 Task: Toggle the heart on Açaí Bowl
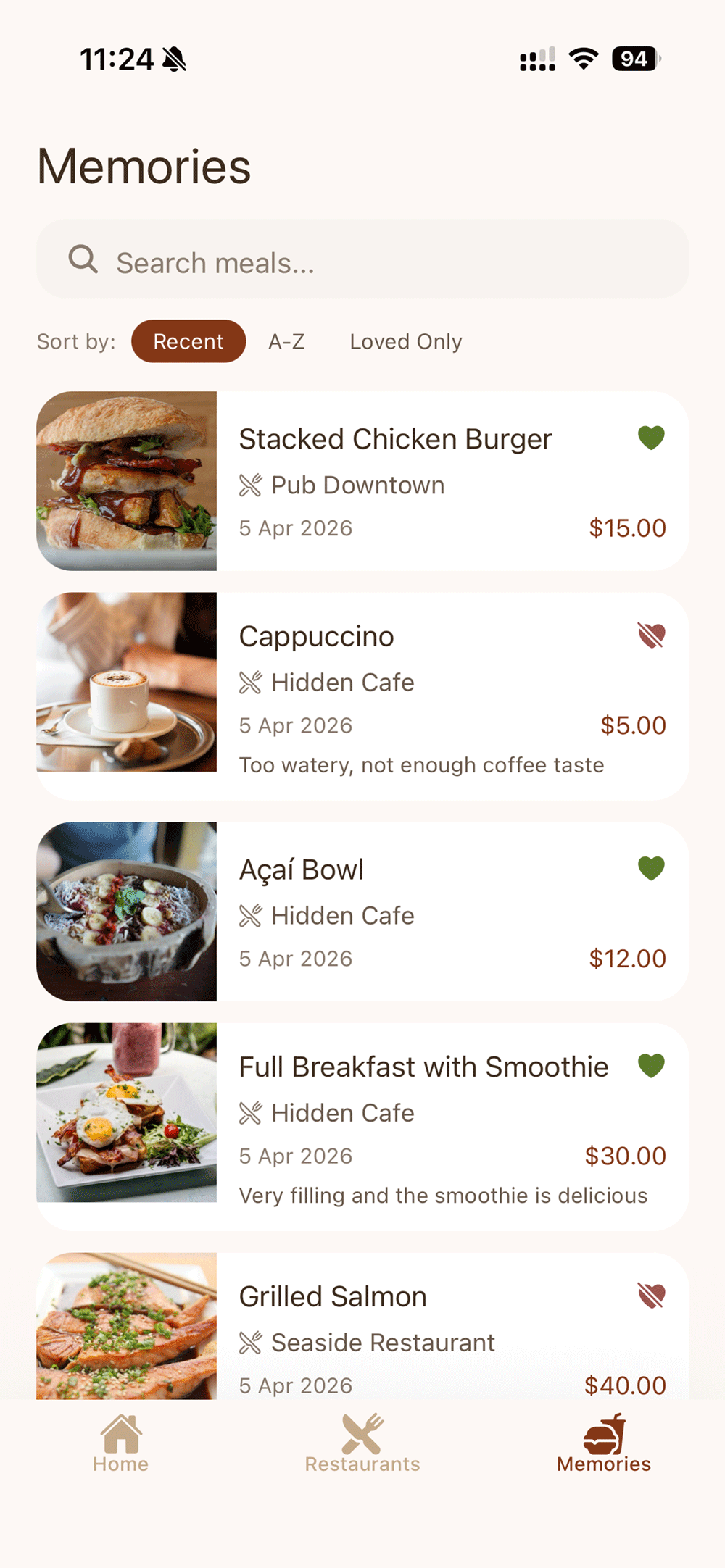[x=651, y=868]
